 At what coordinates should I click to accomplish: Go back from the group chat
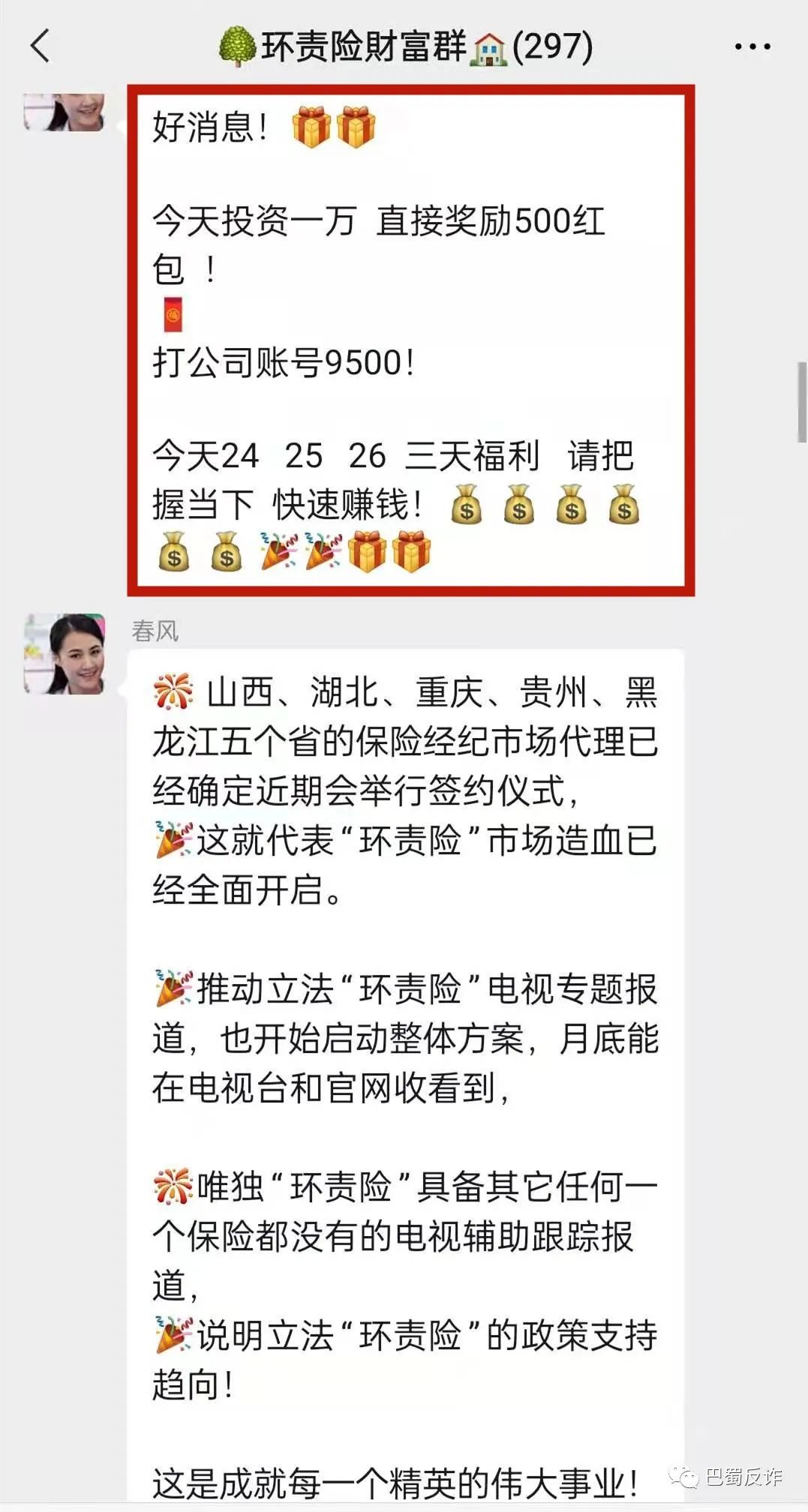(x=41, y=46)
